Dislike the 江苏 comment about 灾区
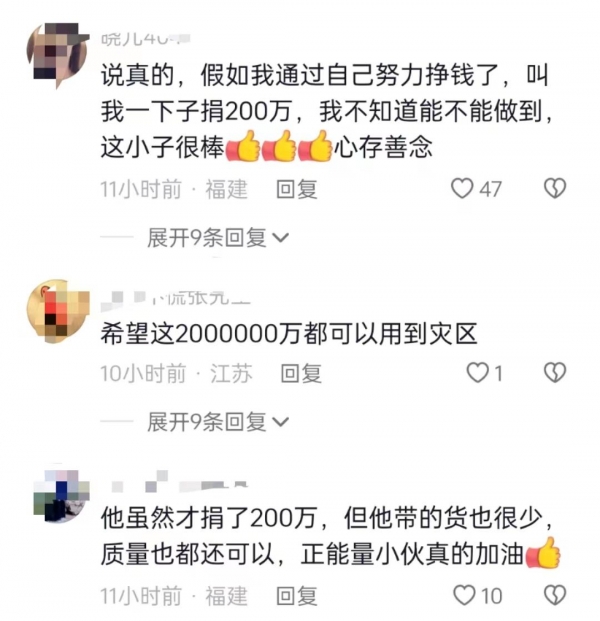600x621 pixels. tap(554, 373)
